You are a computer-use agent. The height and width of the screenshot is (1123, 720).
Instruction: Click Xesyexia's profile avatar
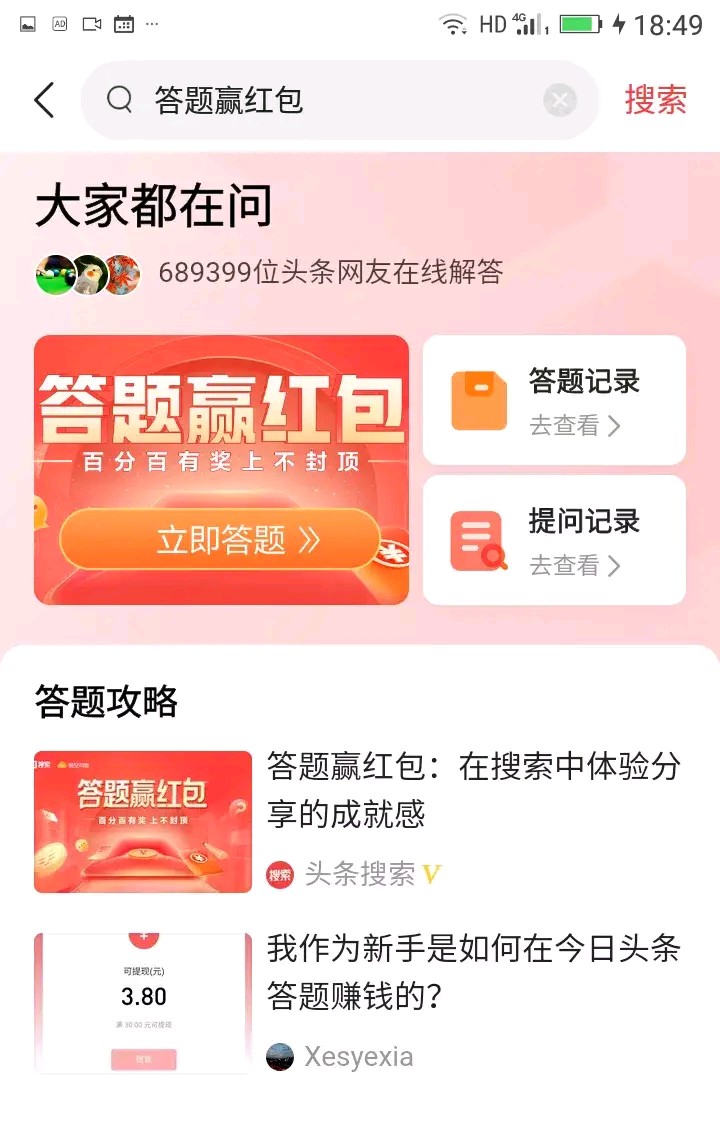(x=279, y=1055)
